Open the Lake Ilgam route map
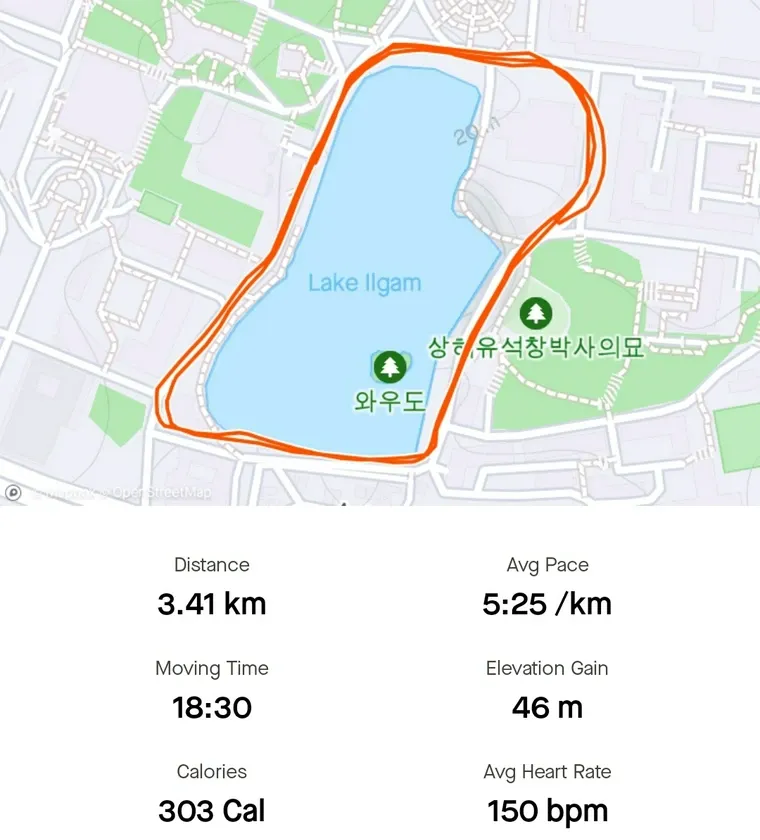Screen dimensions: 760x840 point(379,250)
